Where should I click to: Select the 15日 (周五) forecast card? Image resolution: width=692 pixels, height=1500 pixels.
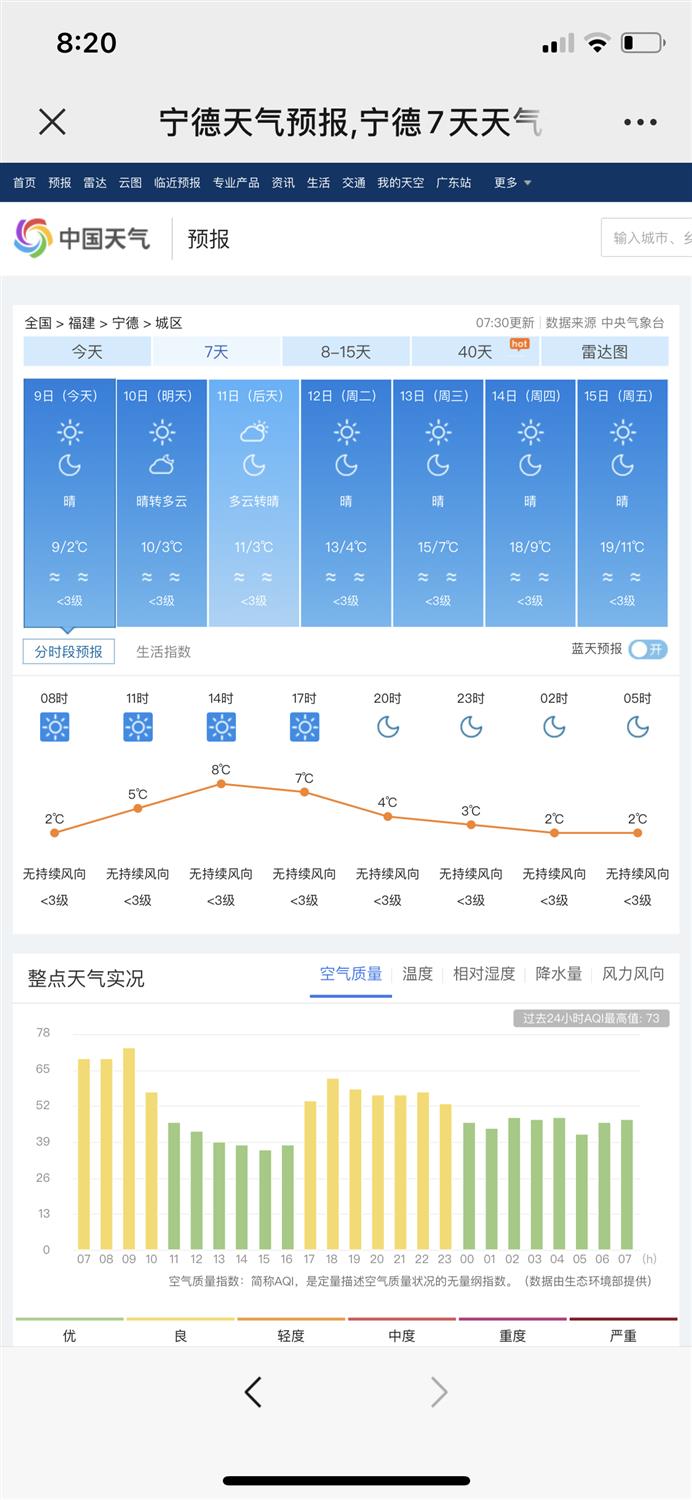pyautogui.click(x=622, y=503)
